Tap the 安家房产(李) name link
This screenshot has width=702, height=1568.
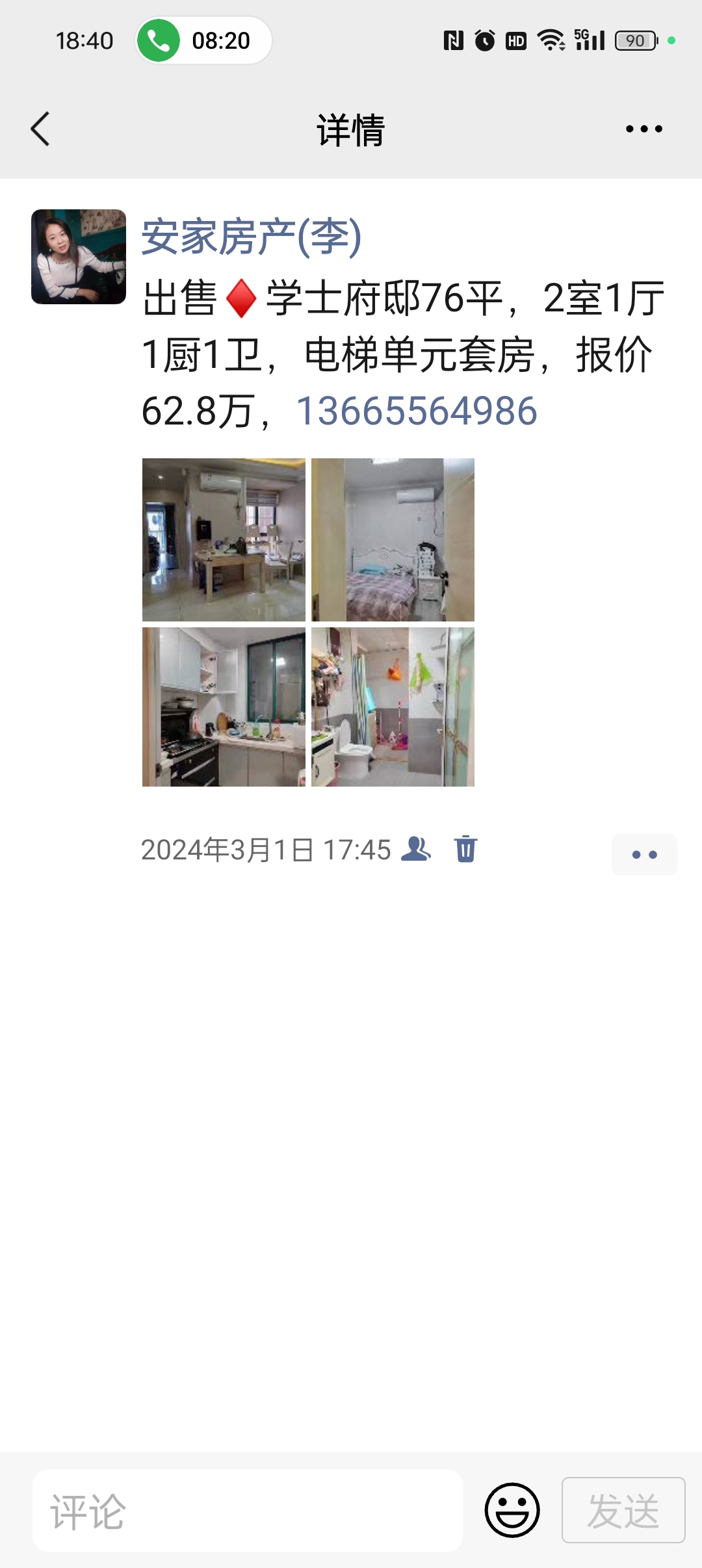(251, 237)
